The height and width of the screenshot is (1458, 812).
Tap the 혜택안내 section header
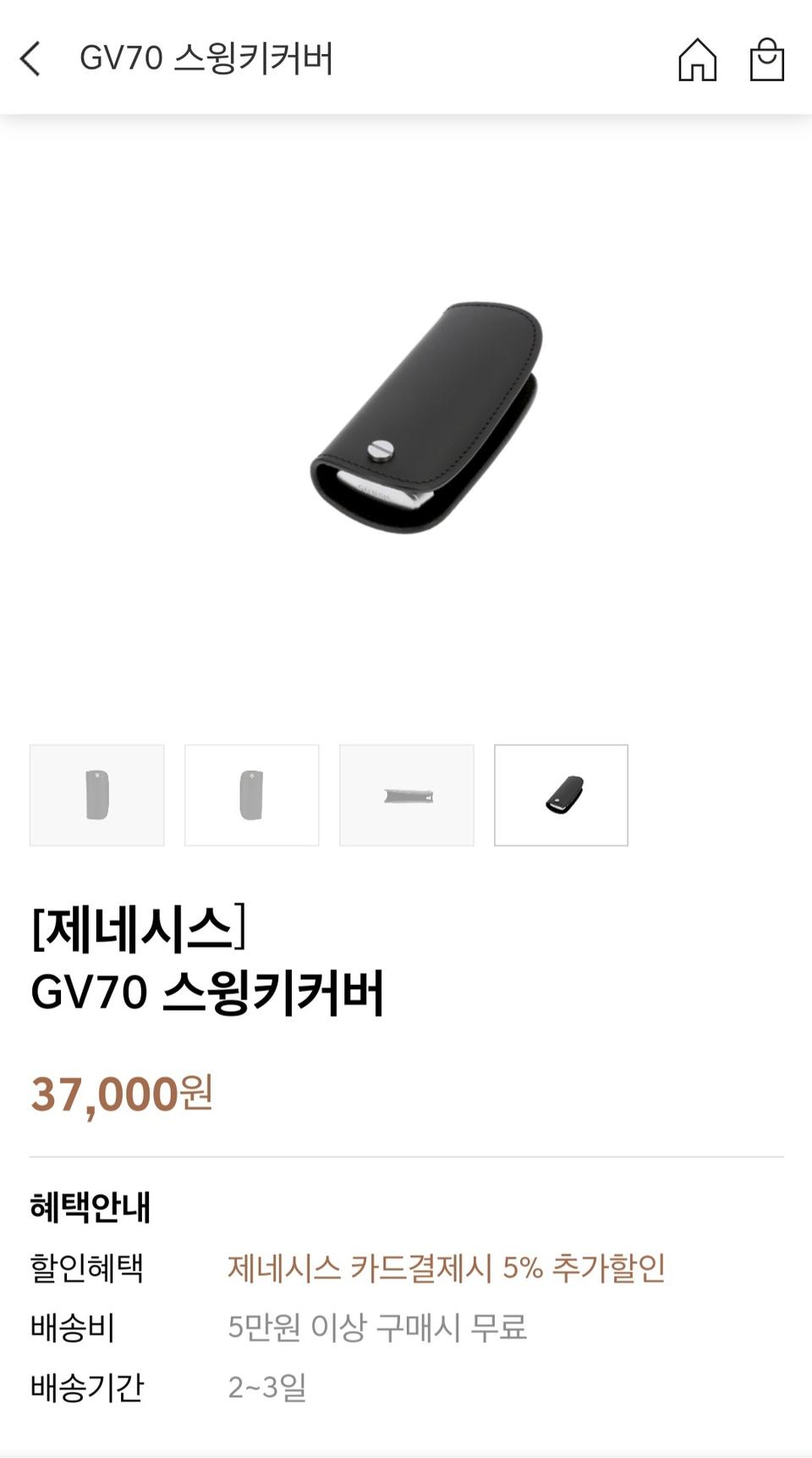tap(89, 1208)
